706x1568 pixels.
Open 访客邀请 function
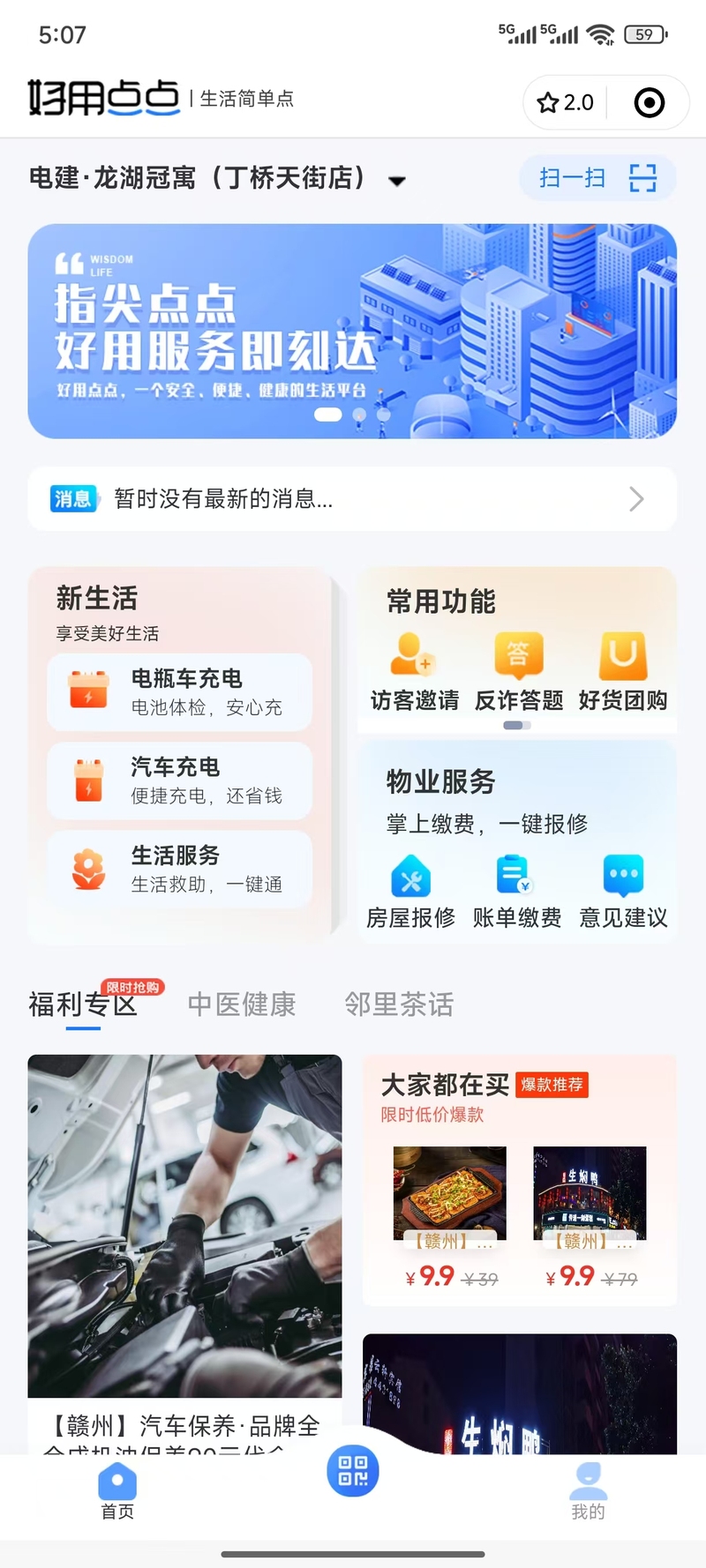pyautogui.click(x=414, y=672)
